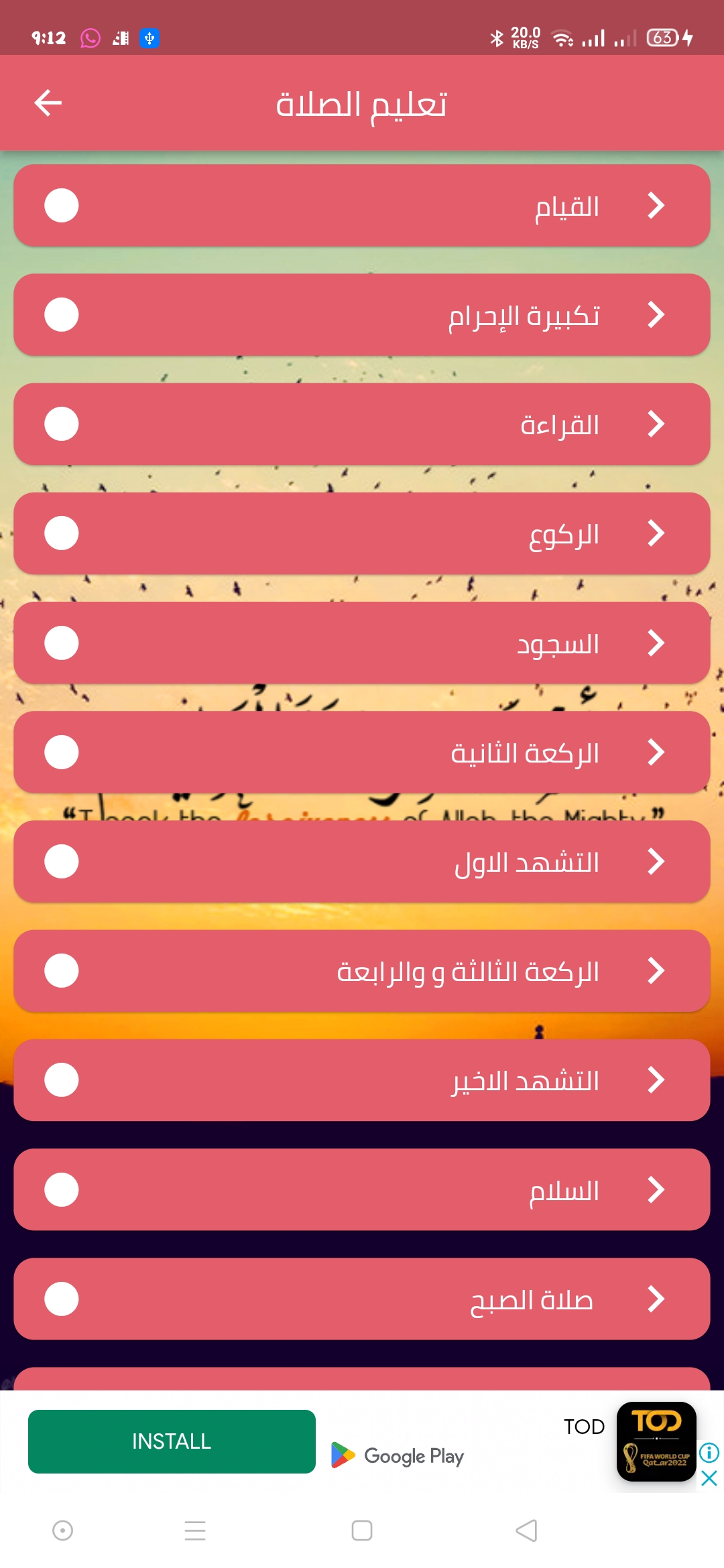This screenshot has width=724, height=1568.
Task: Close the TOD ad banner
Action: click(709, 1478)
